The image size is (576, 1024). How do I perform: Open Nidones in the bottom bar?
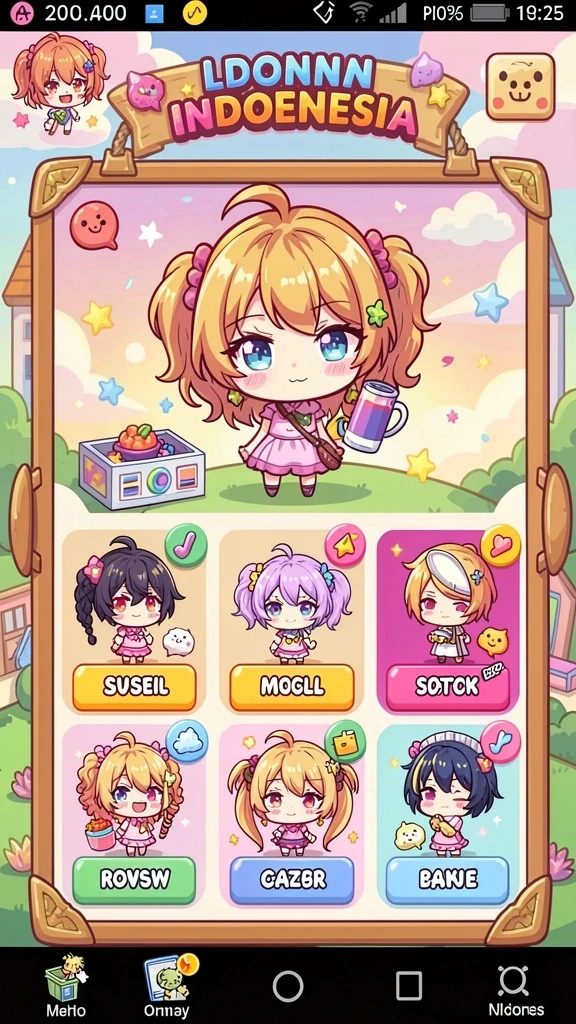[x=515, y=990]
